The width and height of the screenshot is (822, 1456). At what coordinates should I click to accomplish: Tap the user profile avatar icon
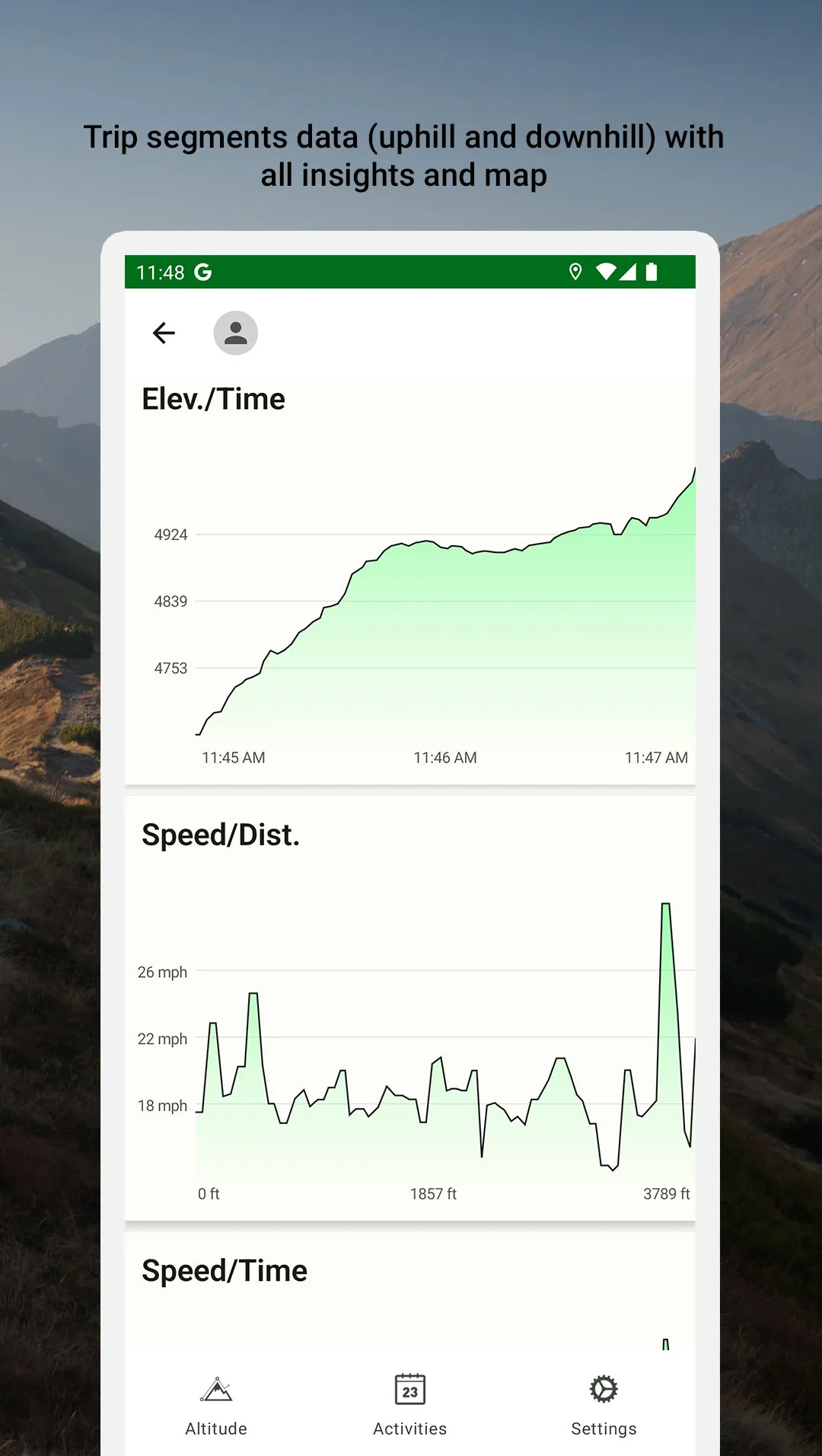point(234,333)
